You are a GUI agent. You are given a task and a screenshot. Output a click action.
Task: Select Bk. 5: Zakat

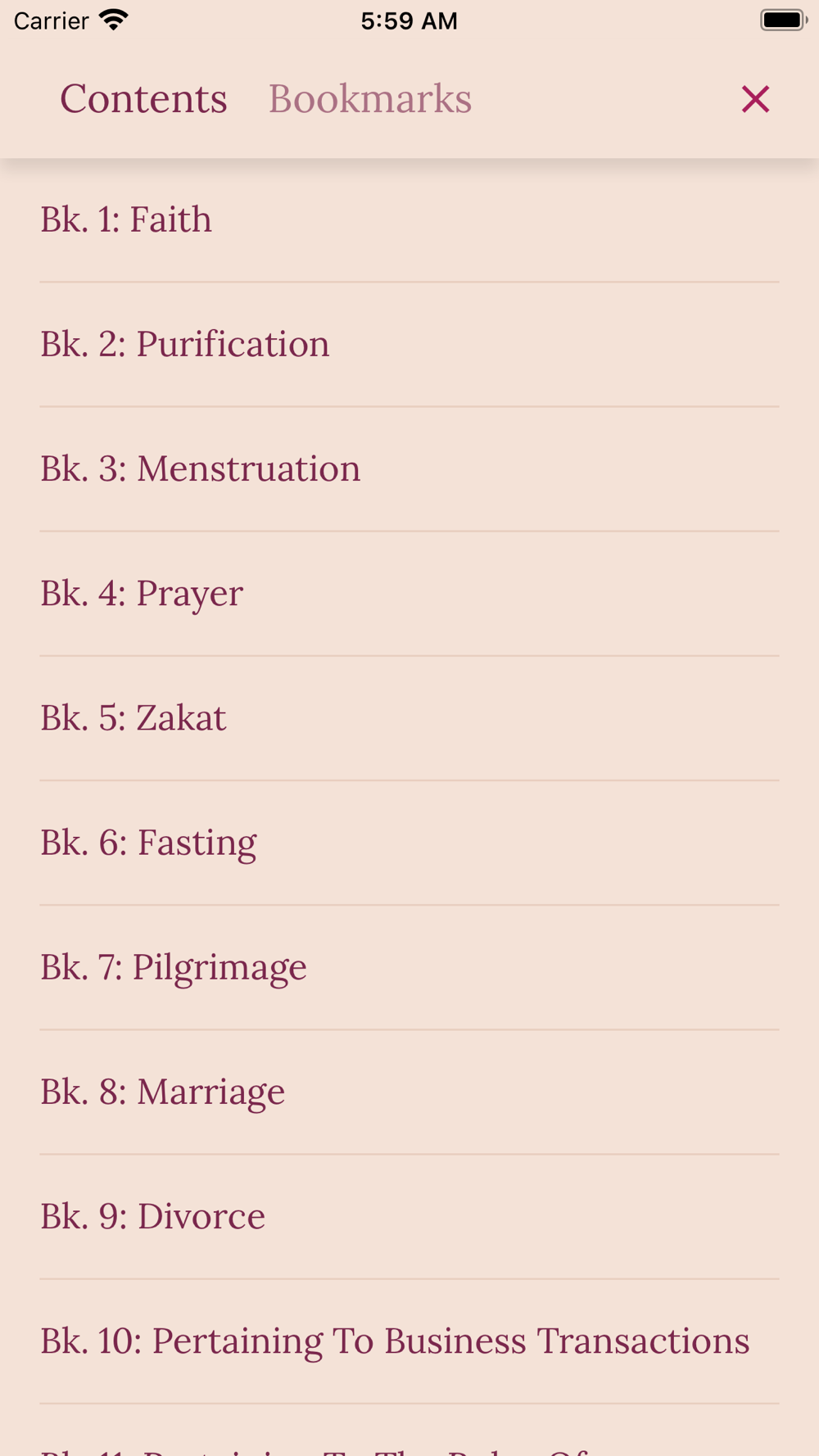(409, 718)
